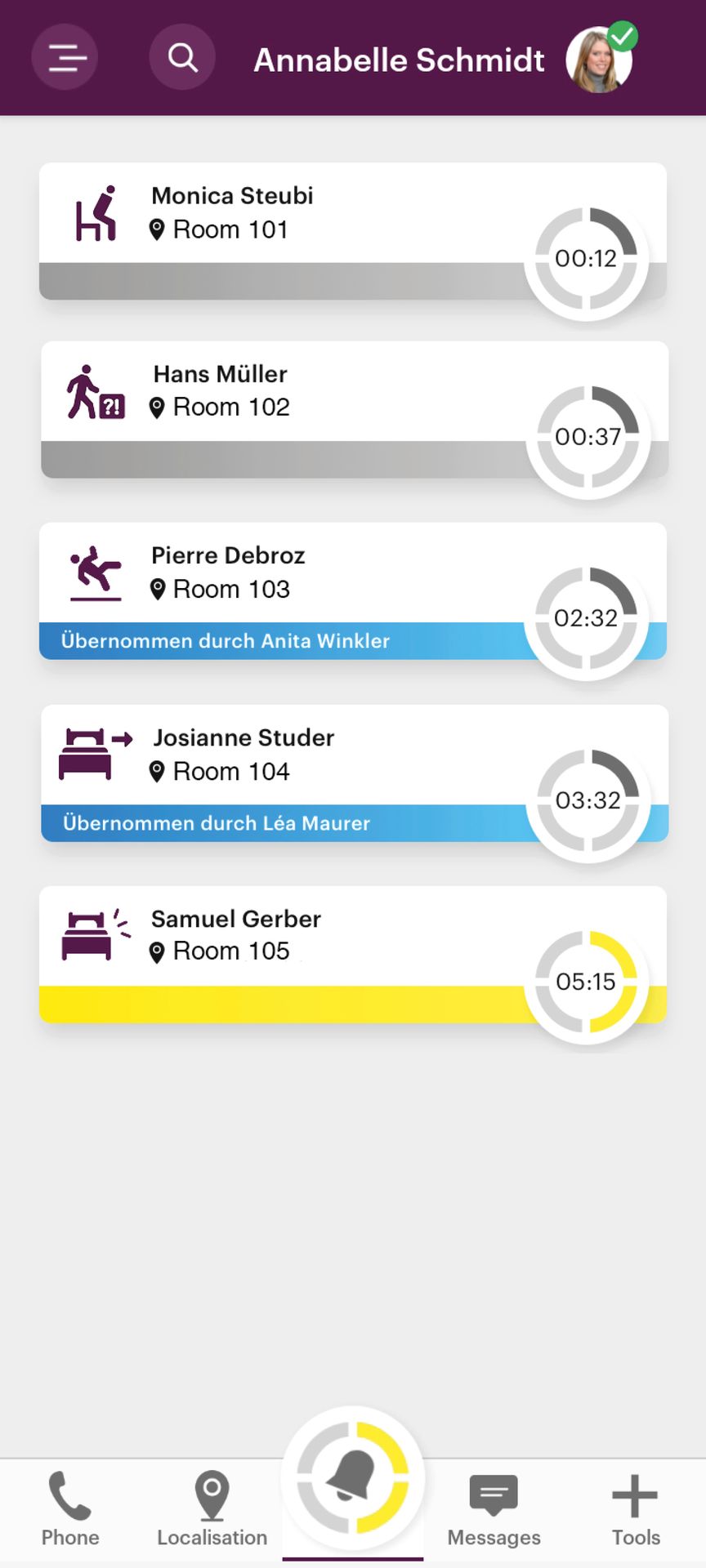This screenshot has height=1568, width=706.
Task: Tap the search icon
Action: coord(182,57)
